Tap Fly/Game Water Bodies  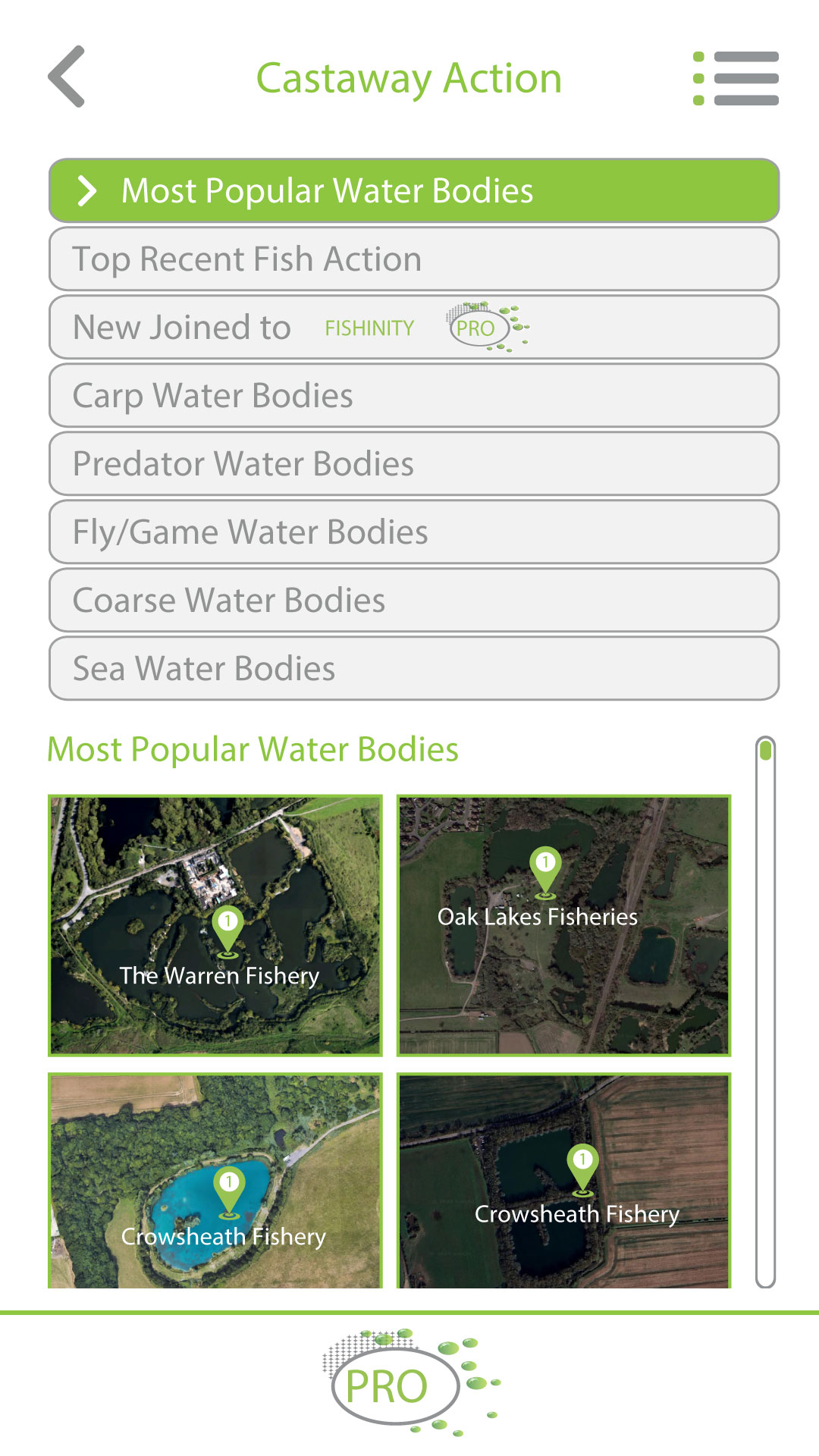coord(414,532)
